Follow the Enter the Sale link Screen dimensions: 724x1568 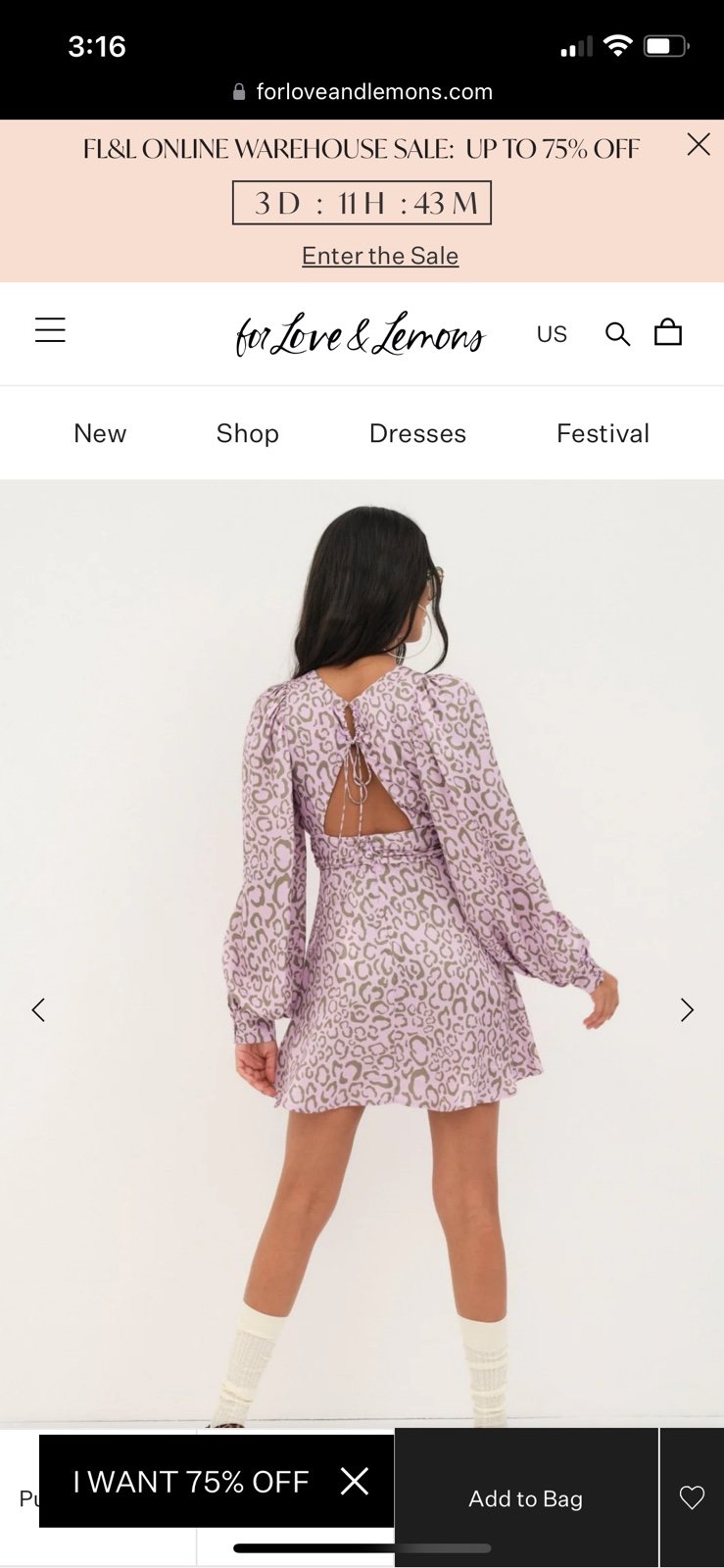380,256
